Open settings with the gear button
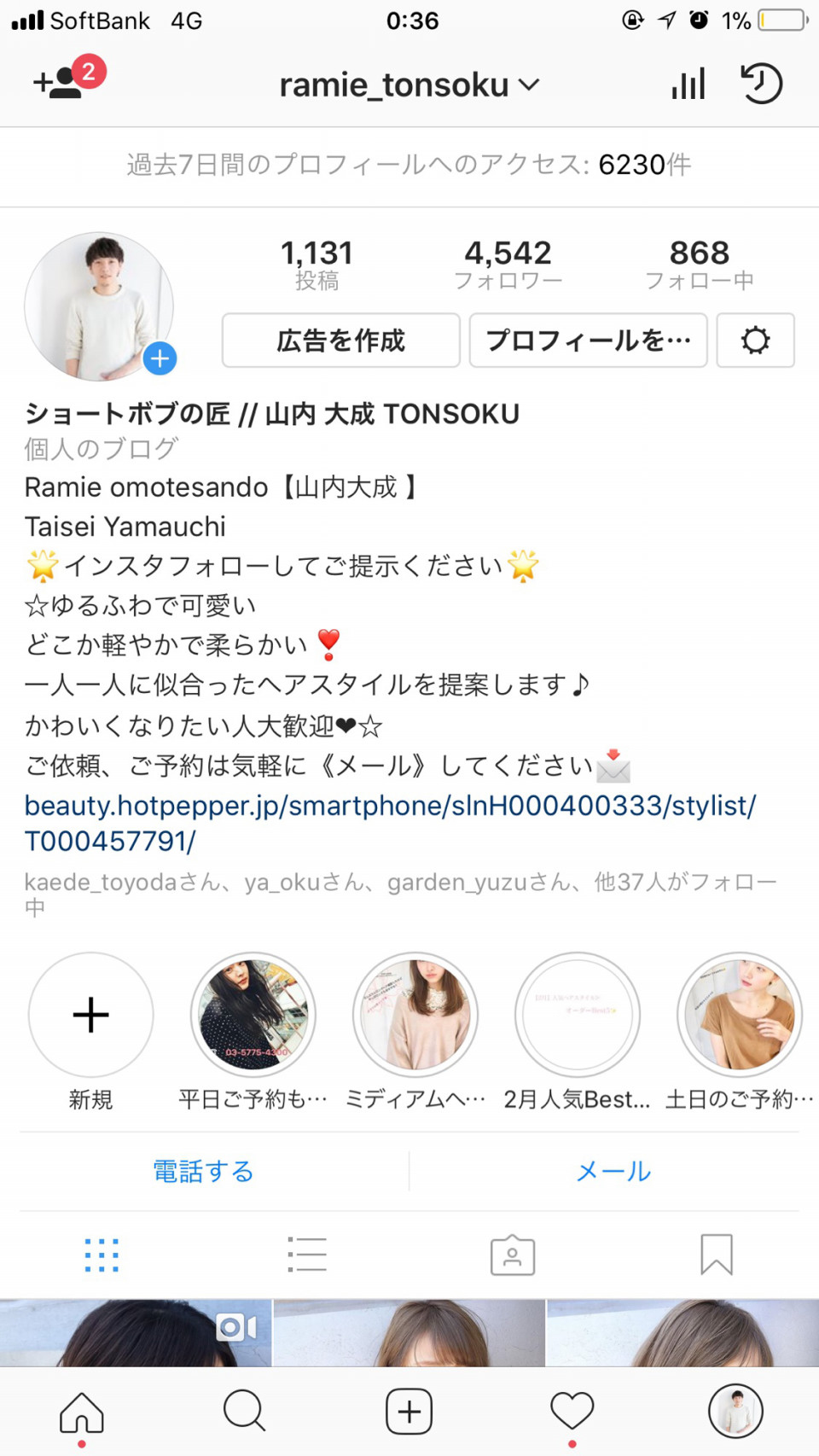 (x=755, y=341)
